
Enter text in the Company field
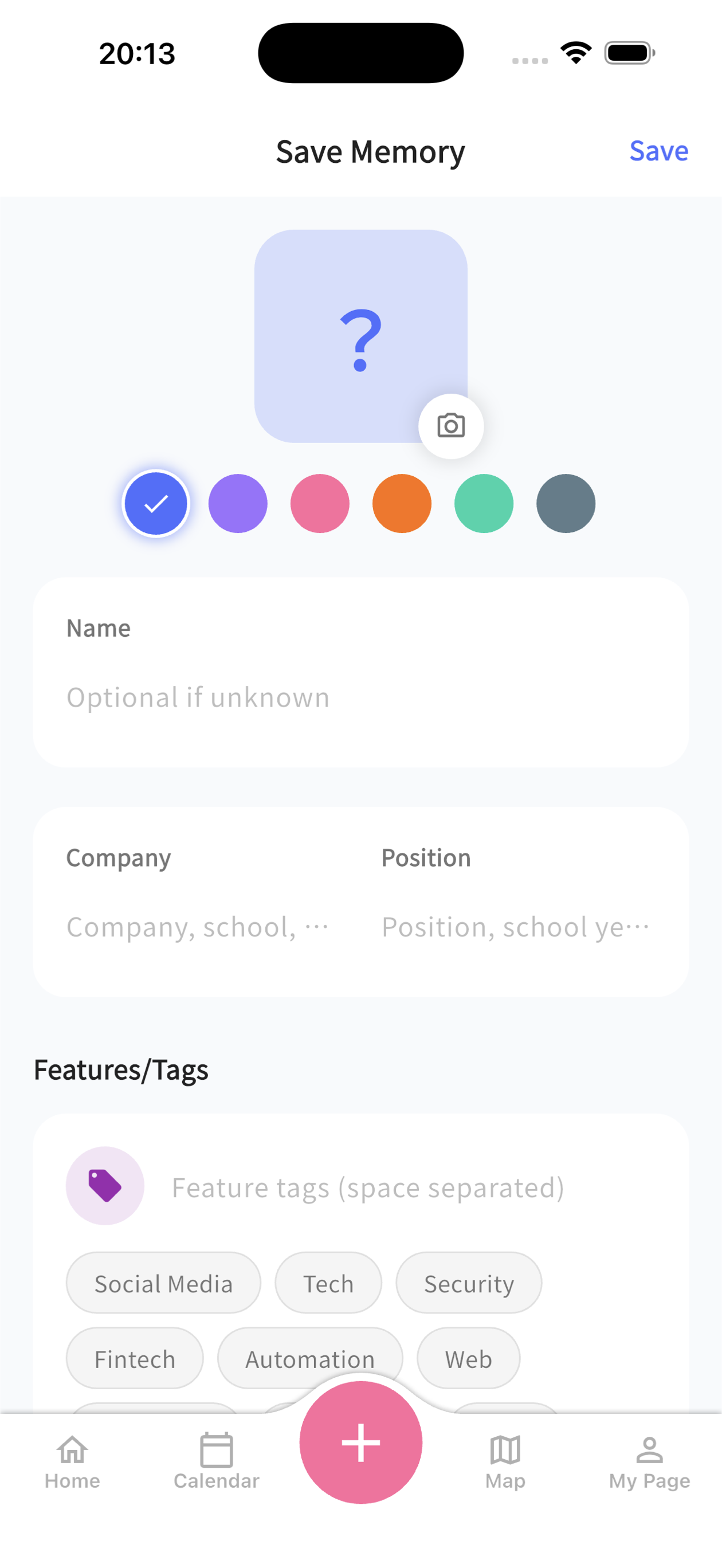(x=198, y=927)
